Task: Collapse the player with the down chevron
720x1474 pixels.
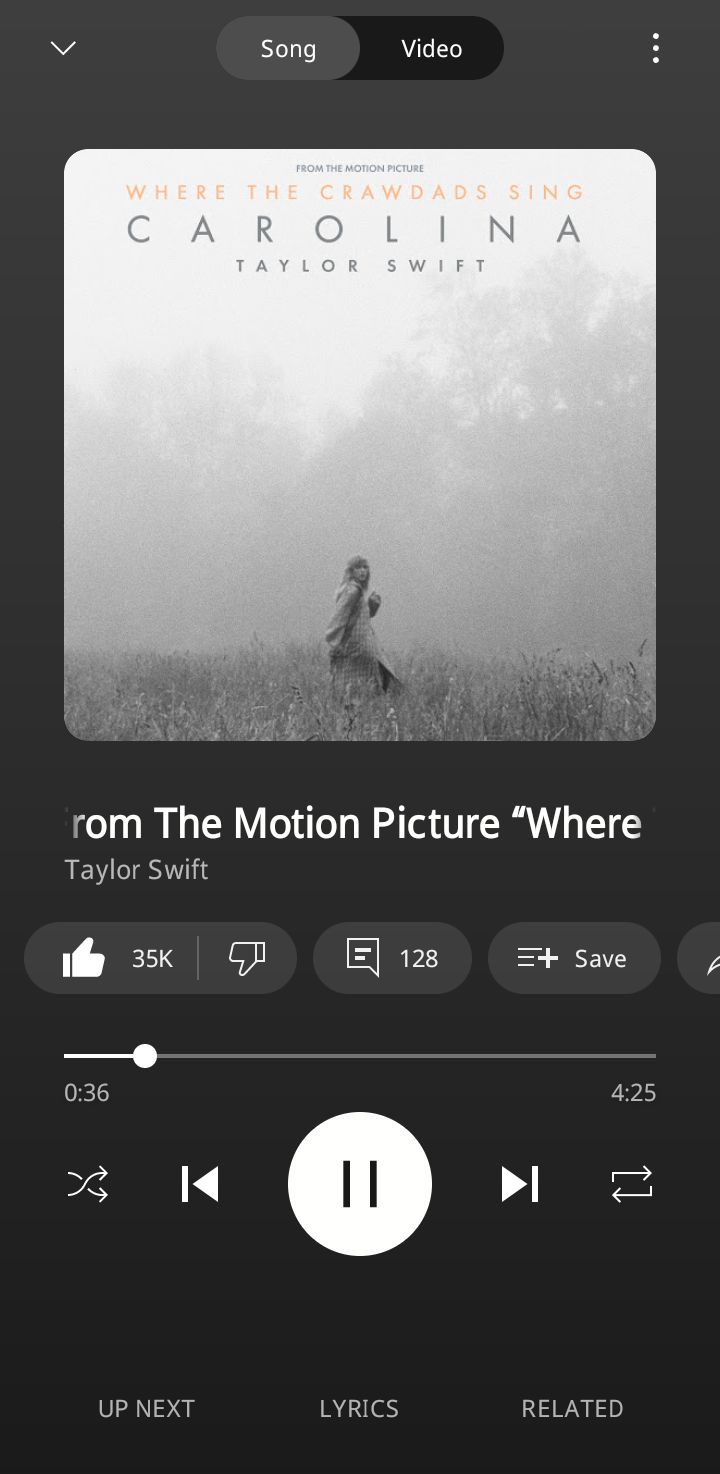Action: [x=63, y=48]
